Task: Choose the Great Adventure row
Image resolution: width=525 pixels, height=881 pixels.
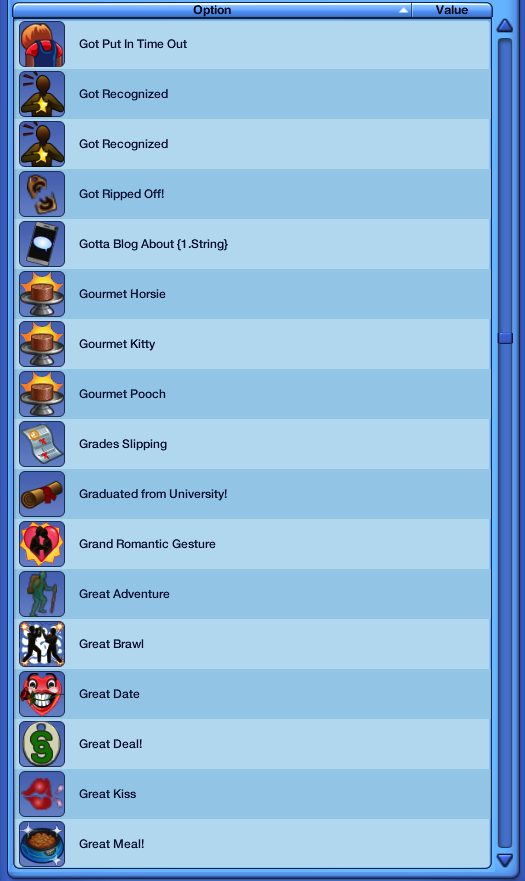Action: coord(252,594)
